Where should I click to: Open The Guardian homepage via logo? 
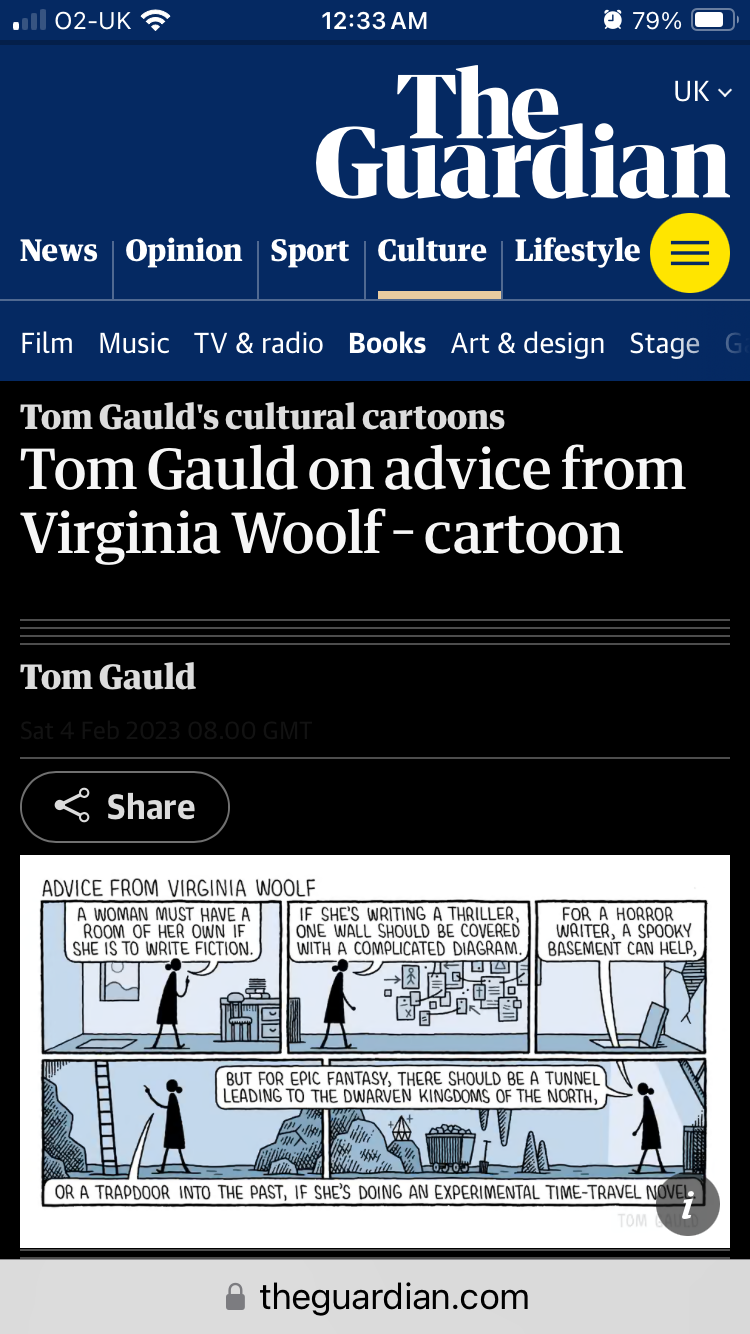coord(523,135)
